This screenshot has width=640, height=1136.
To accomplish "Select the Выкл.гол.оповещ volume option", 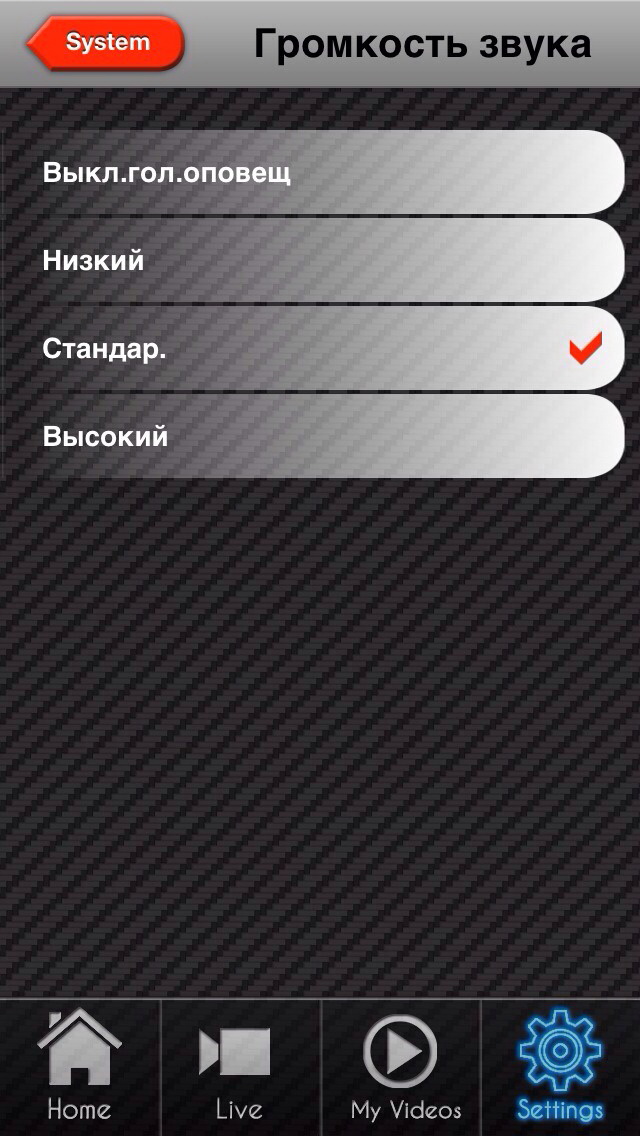I will pos(320,173).
